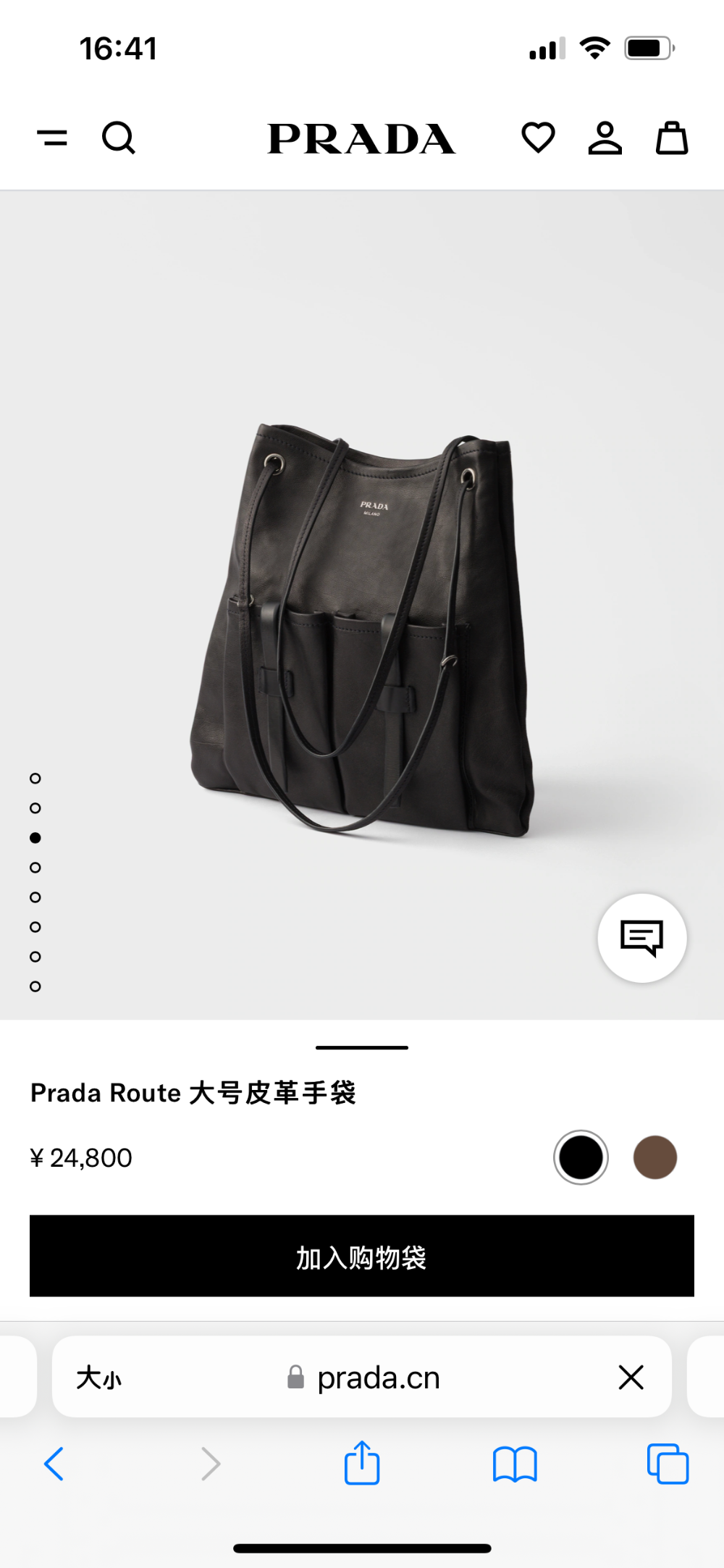Open the live chat bubble button
The width and height of the screenshot is (724, 1568).
tap(642, 938)
